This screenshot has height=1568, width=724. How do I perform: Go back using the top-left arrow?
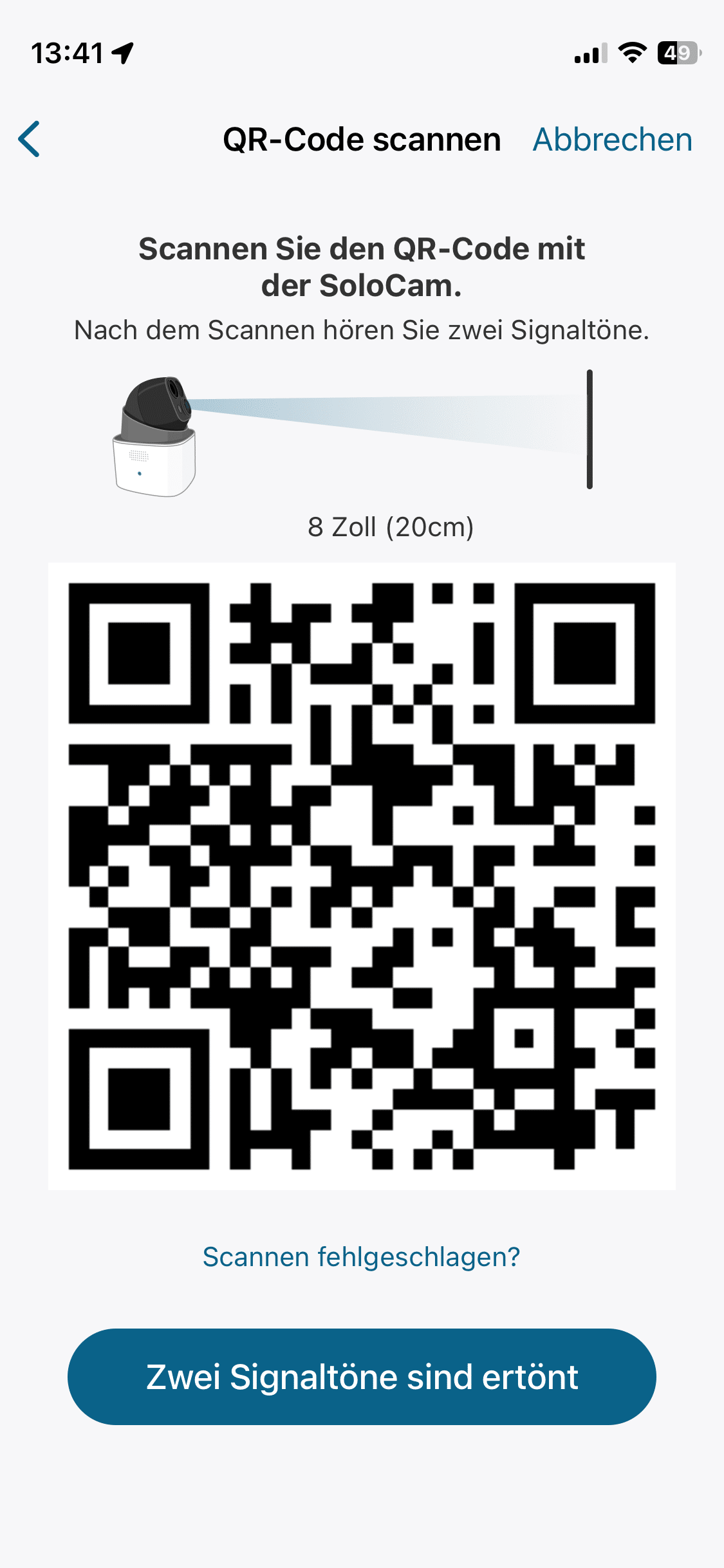(x=30, y=139)
